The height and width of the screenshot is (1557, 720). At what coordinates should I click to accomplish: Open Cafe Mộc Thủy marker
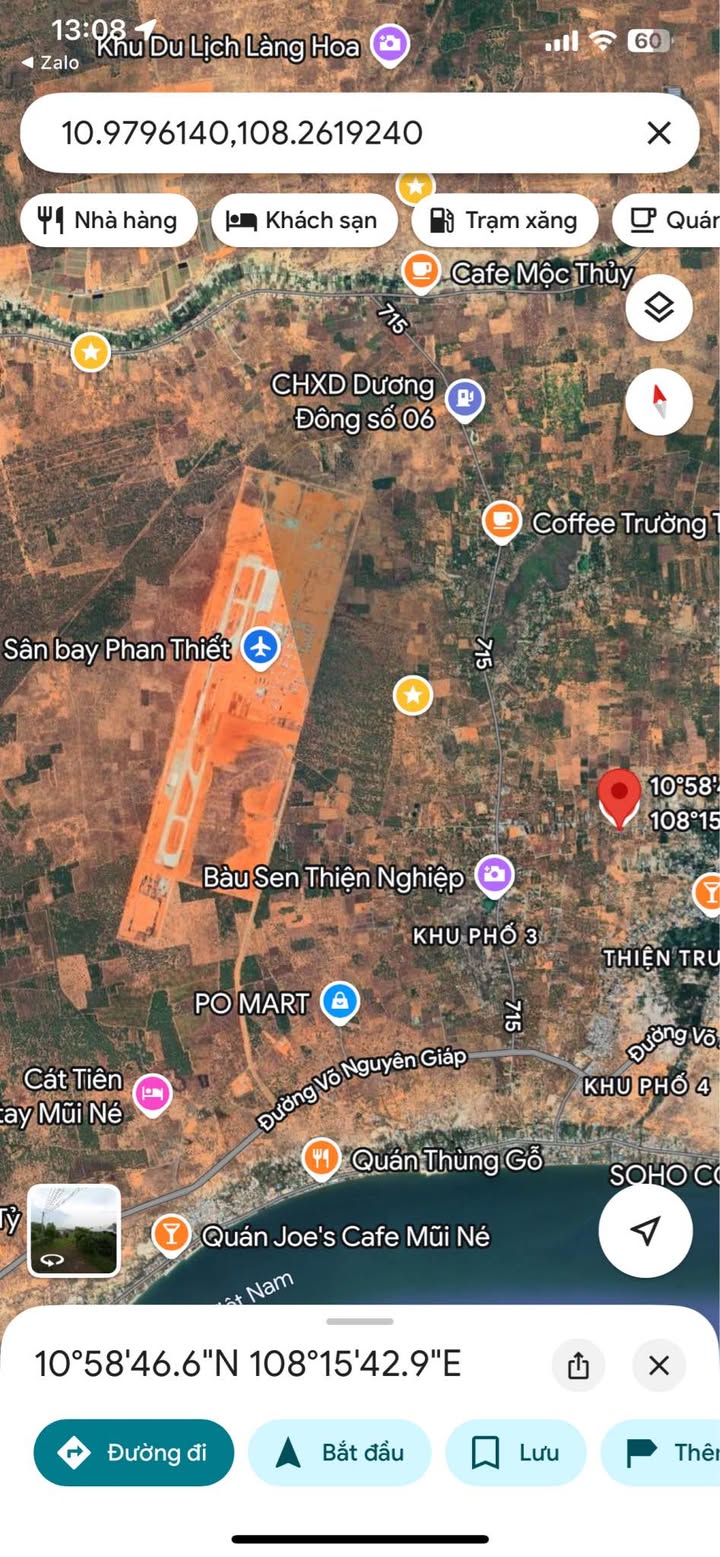[421, 271]
